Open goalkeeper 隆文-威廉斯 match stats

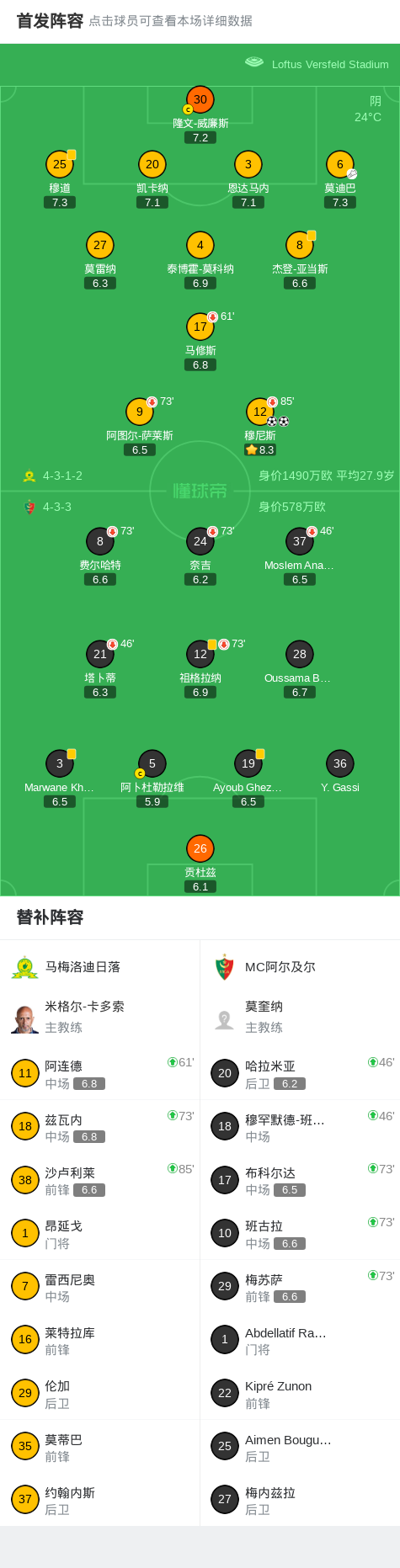(200, 114)
